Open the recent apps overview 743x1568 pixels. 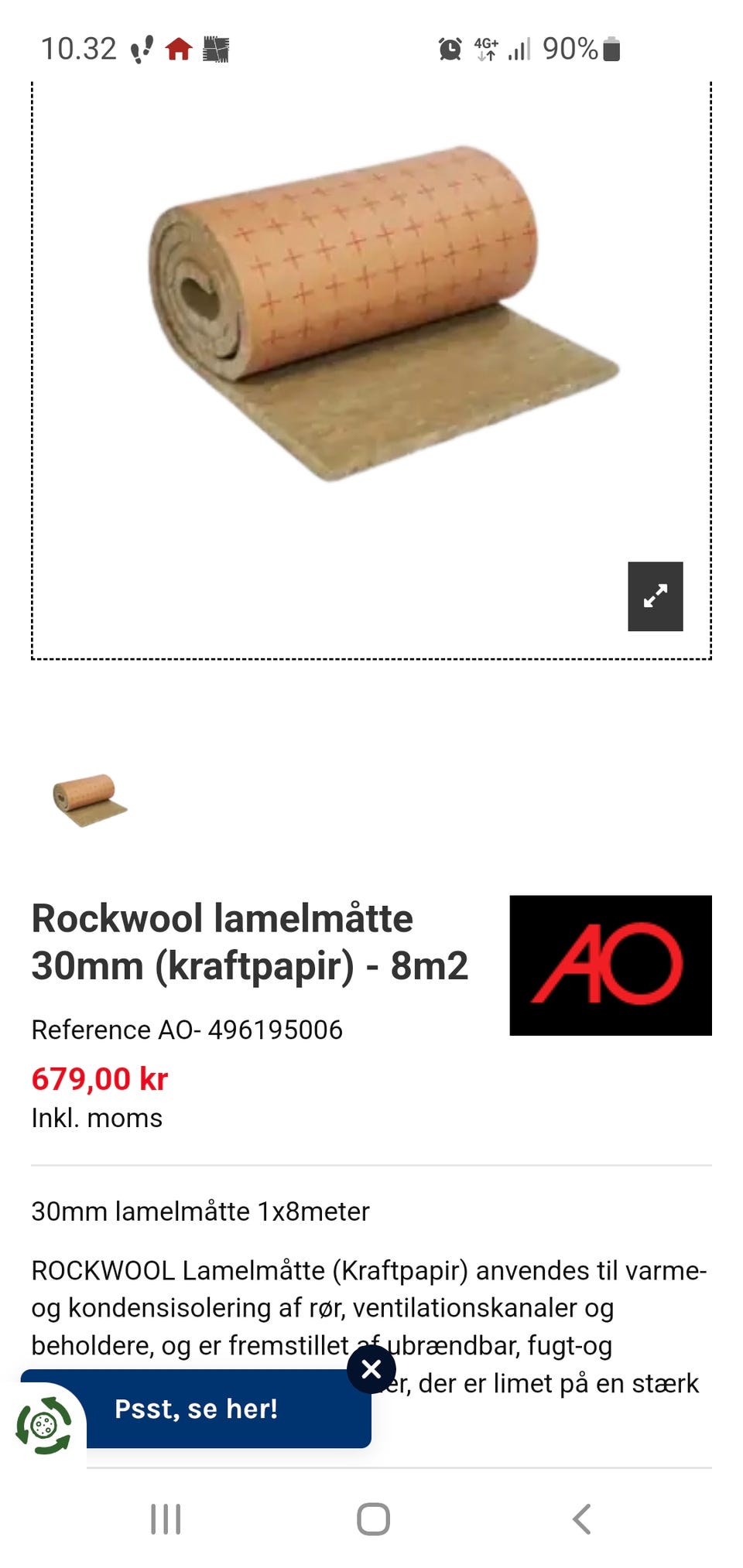pos(166,1519)
